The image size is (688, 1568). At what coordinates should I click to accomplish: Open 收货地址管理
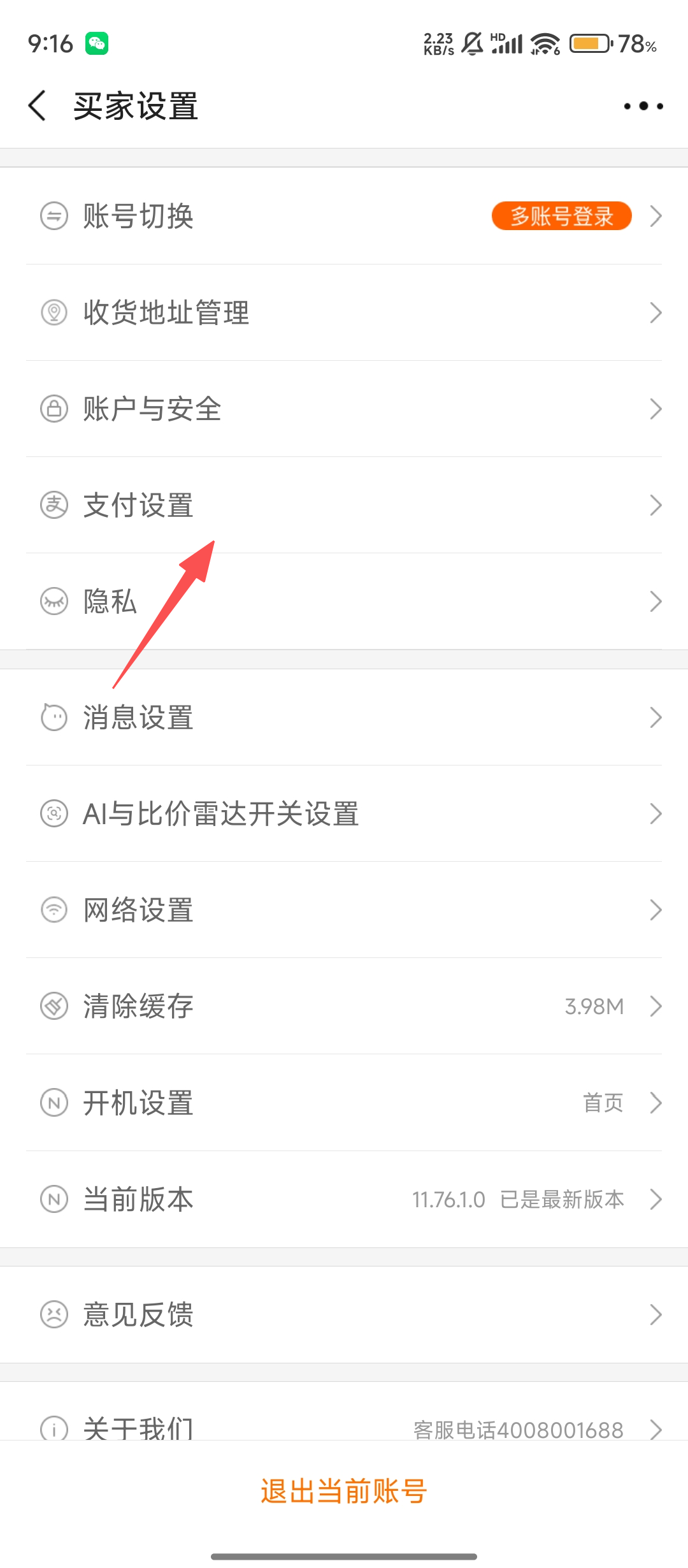(x=344, y=312)
